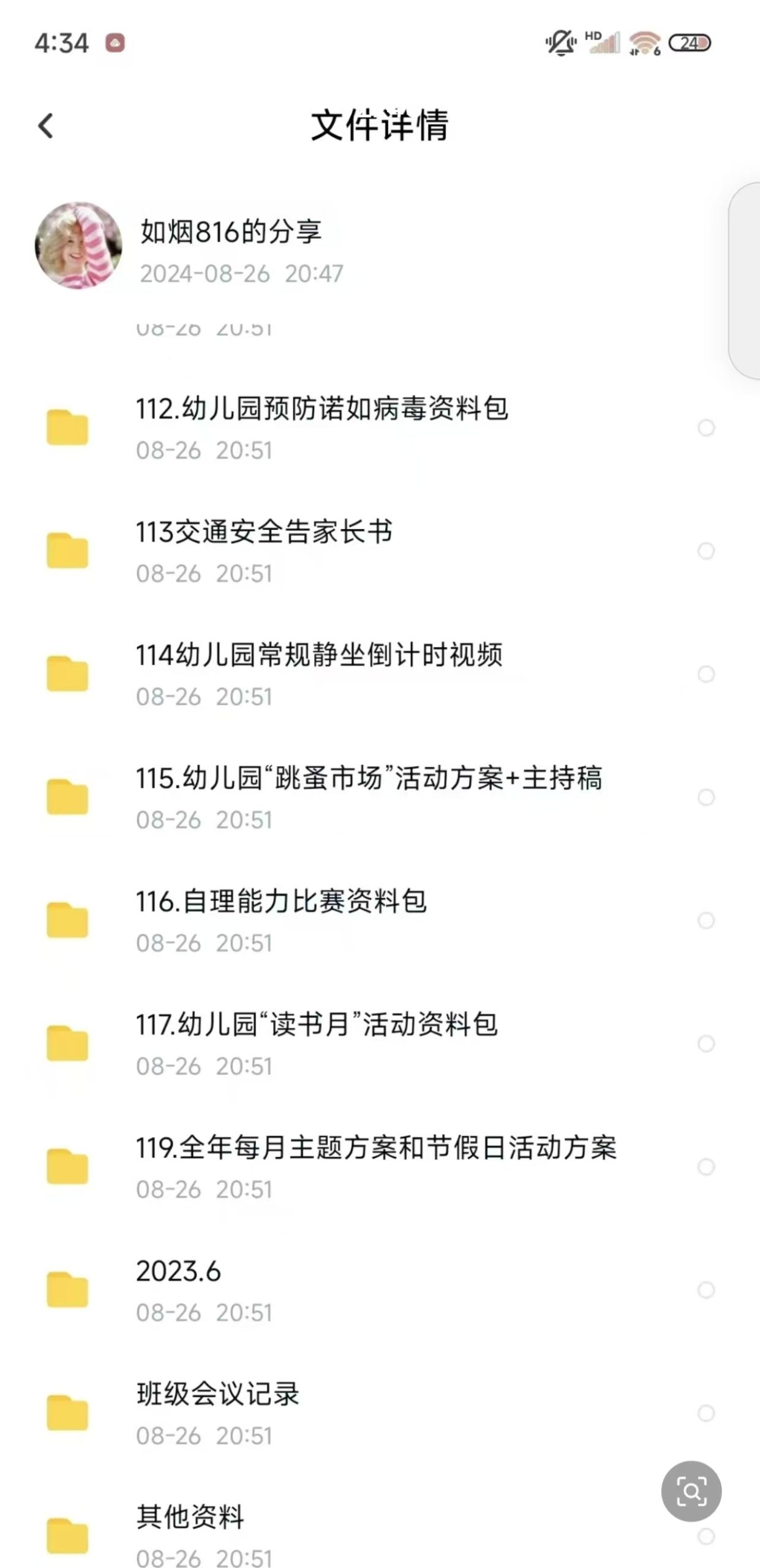Open folder 114幼儿园常规静坐倒计时视频
The width and height of the screenshot is (760, 1568).
(319, 655)
